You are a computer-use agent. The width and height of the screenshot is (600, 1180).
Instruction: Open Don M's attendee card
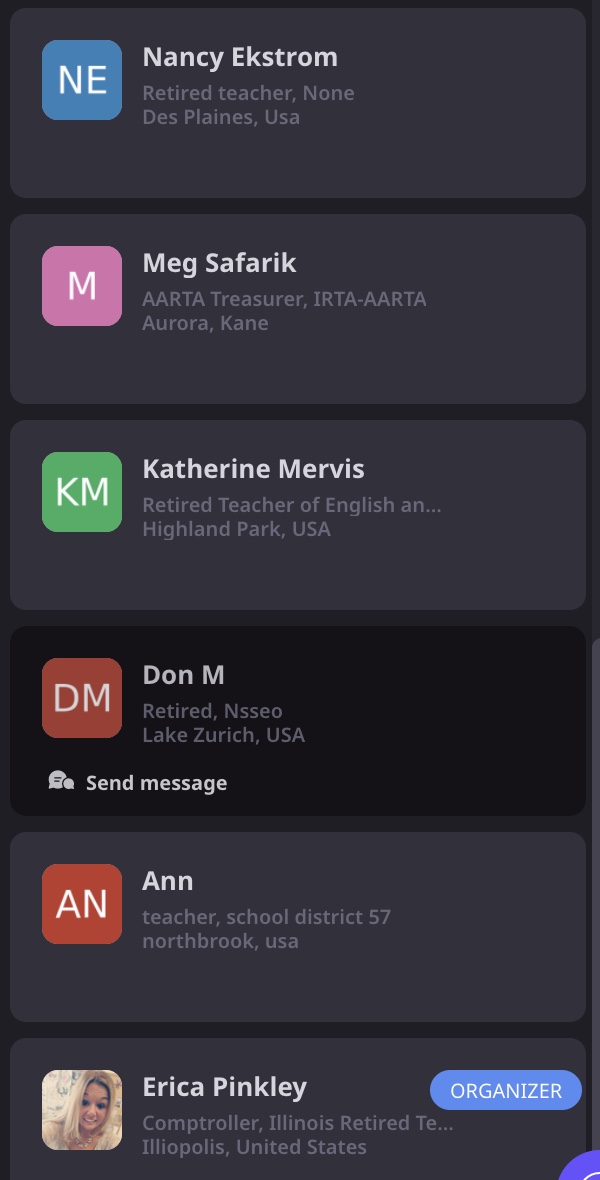click(x=297, y=721)
